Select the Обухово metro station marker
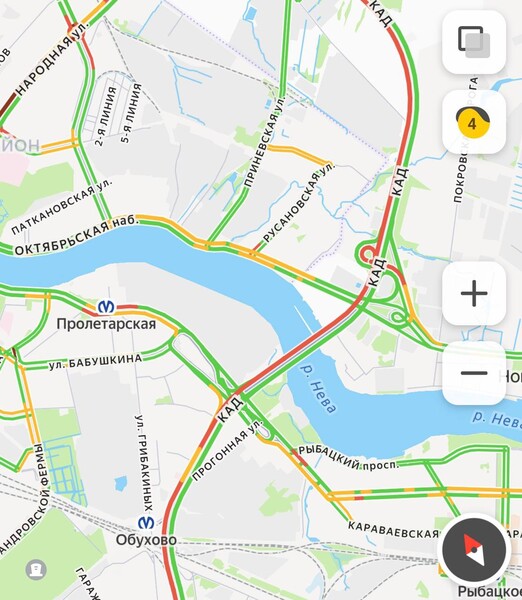The image size is (522, 600). click(x=146, y=522)
